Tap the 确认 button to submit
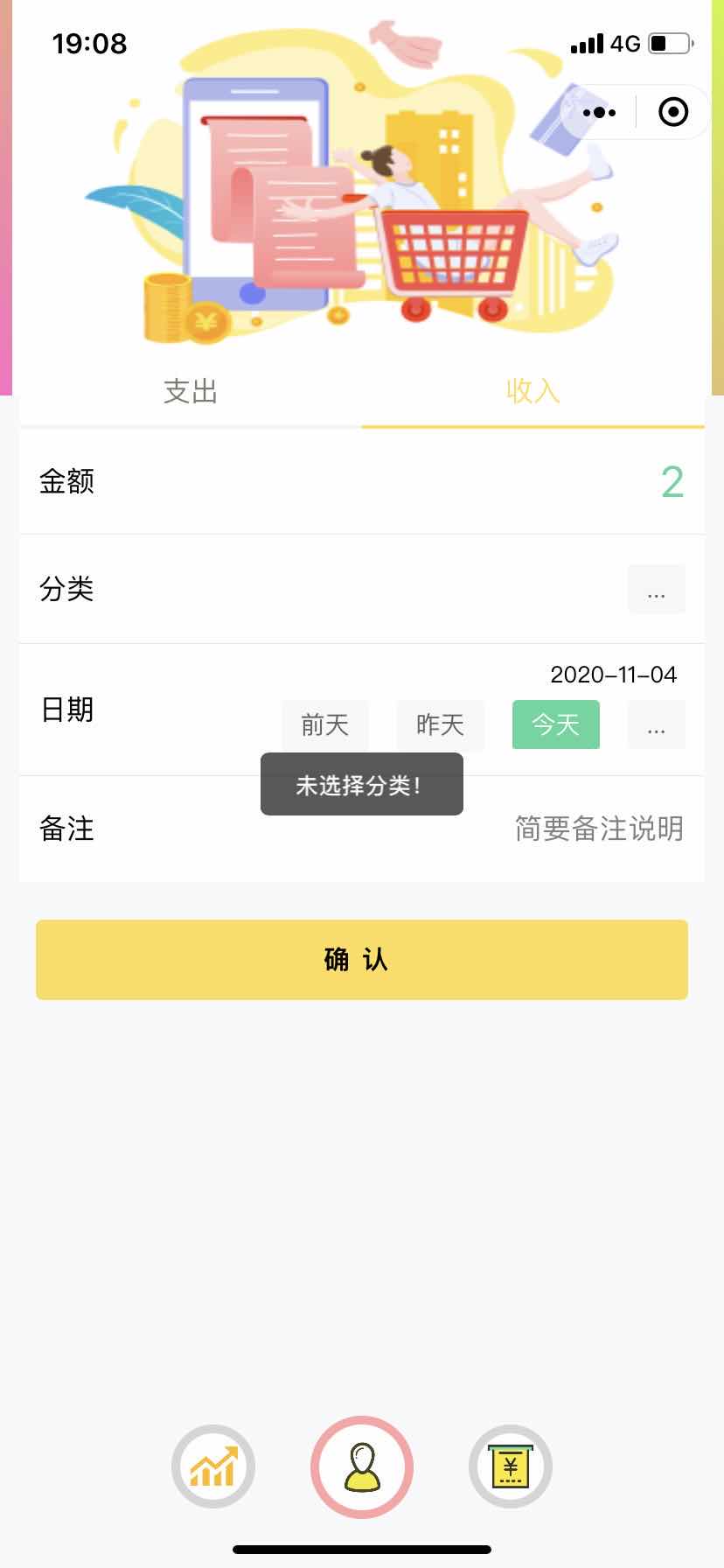 [x=361, y=959]
